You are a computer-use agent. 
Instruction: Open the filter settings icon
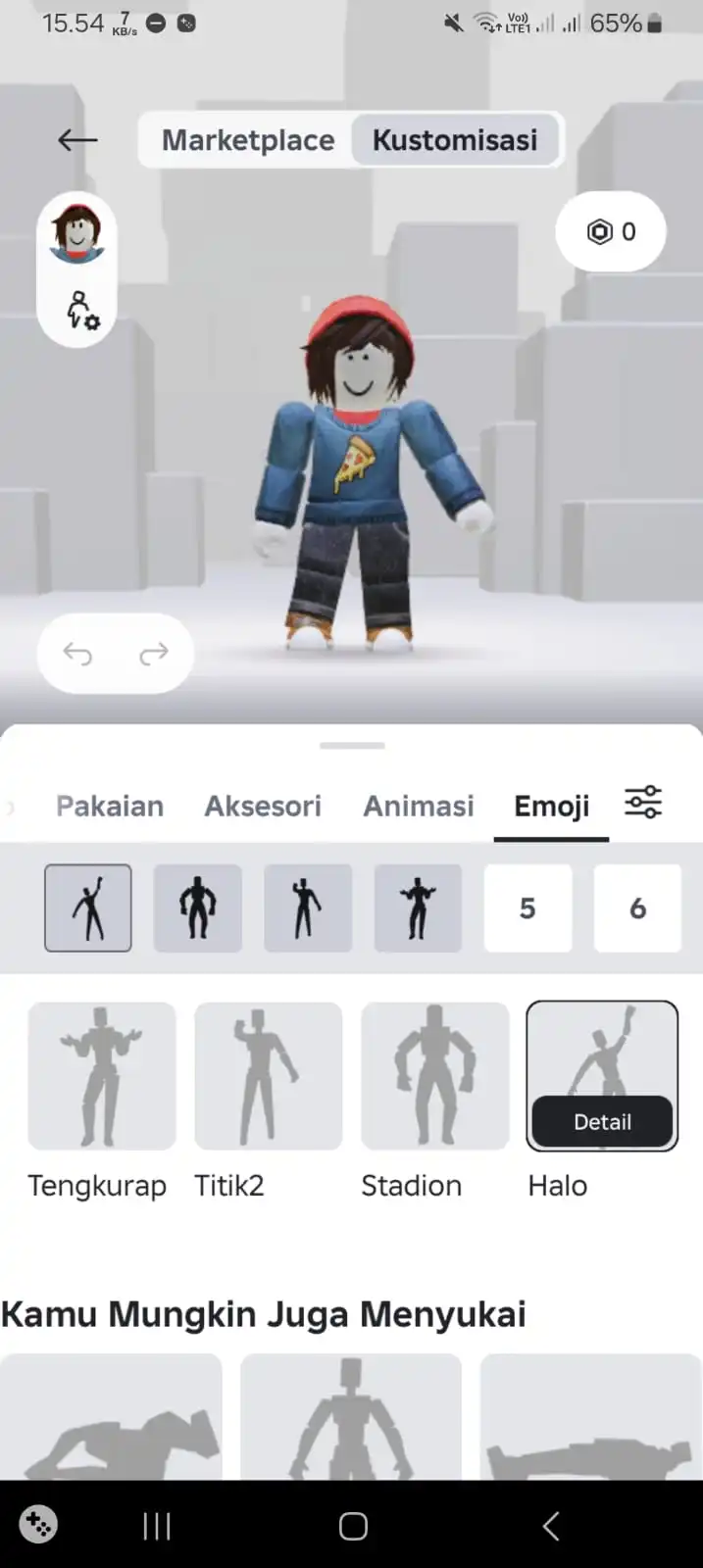[643, 803]
